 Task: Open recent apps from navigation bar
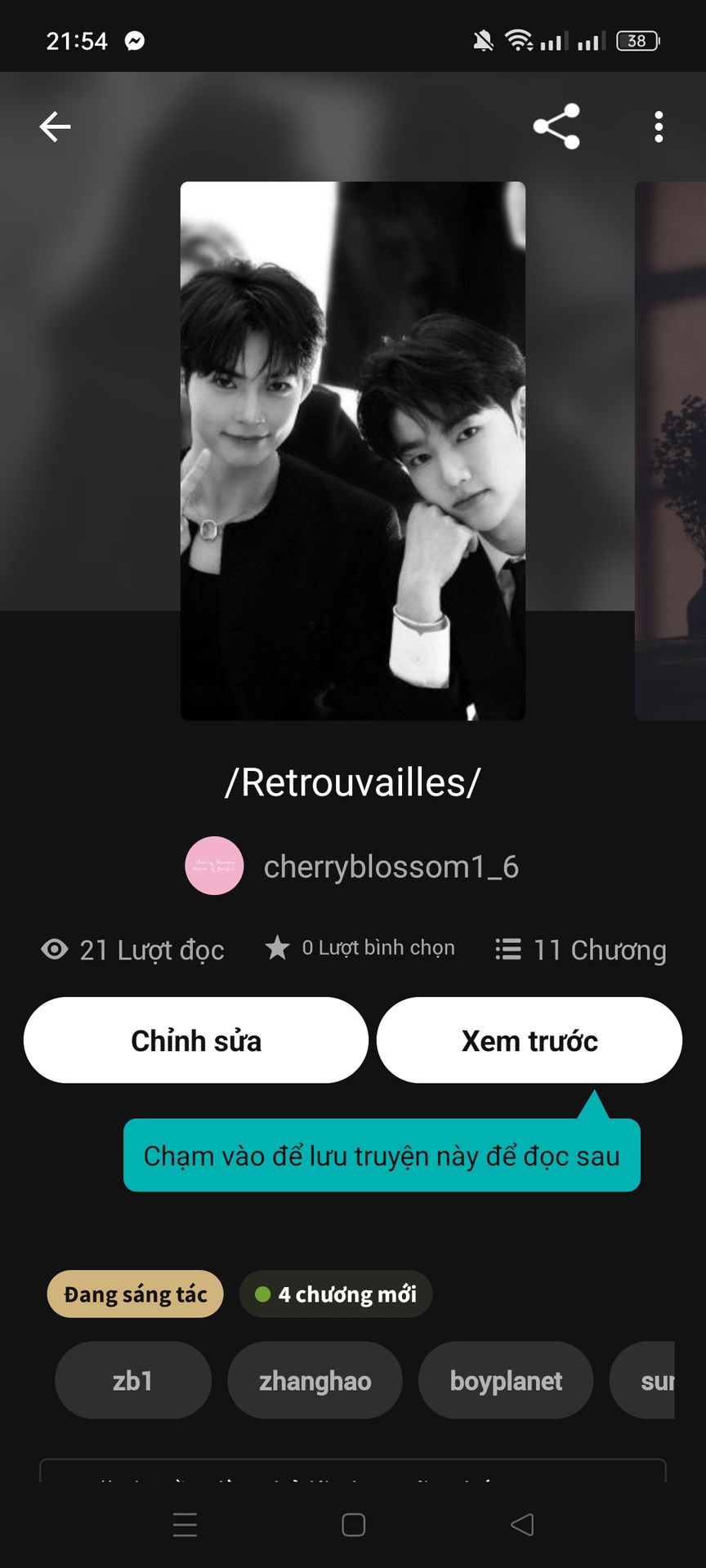185,1525
